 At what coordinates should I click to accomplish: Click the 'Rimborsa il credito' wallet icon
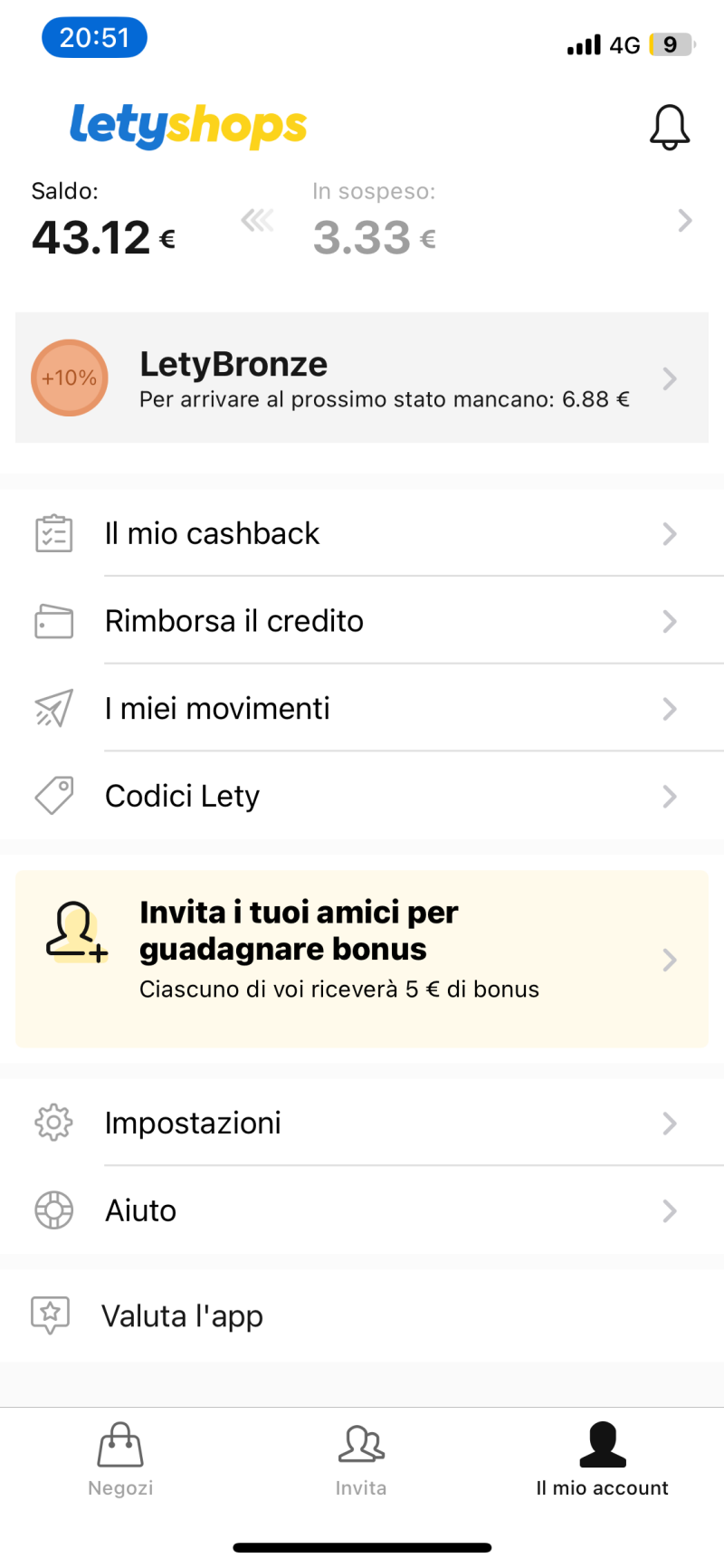[53, 621]
